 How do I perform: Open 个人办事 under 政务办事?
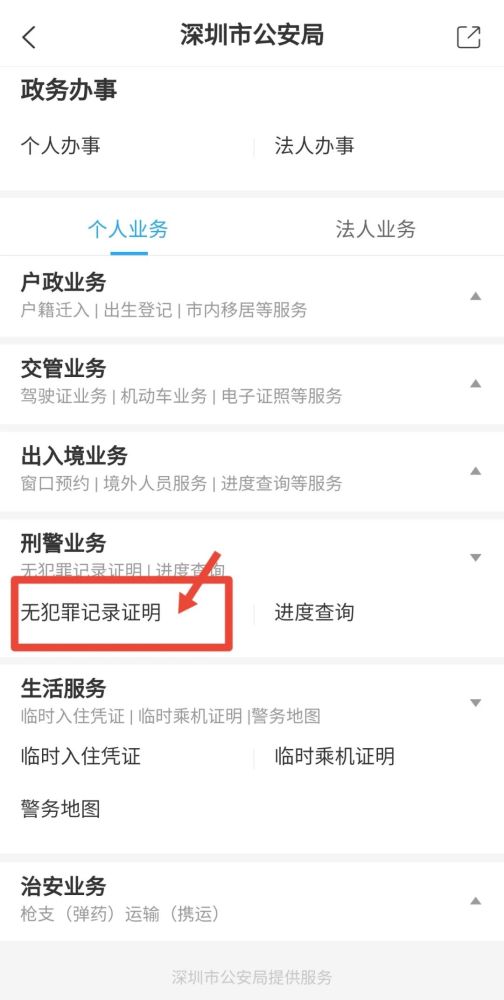(61, 145)
